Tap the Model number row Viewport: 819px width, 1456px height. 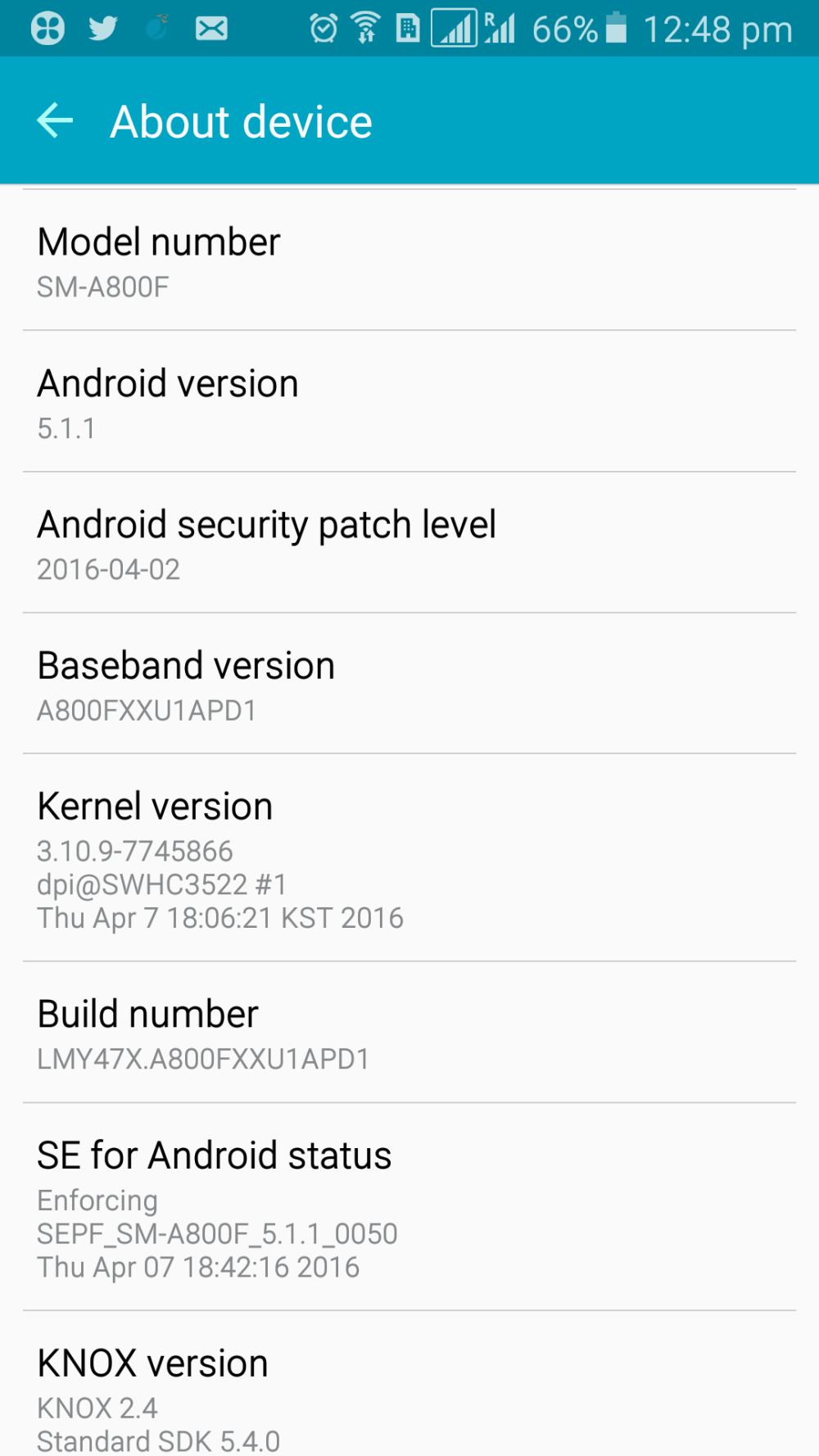pos(409,262)
